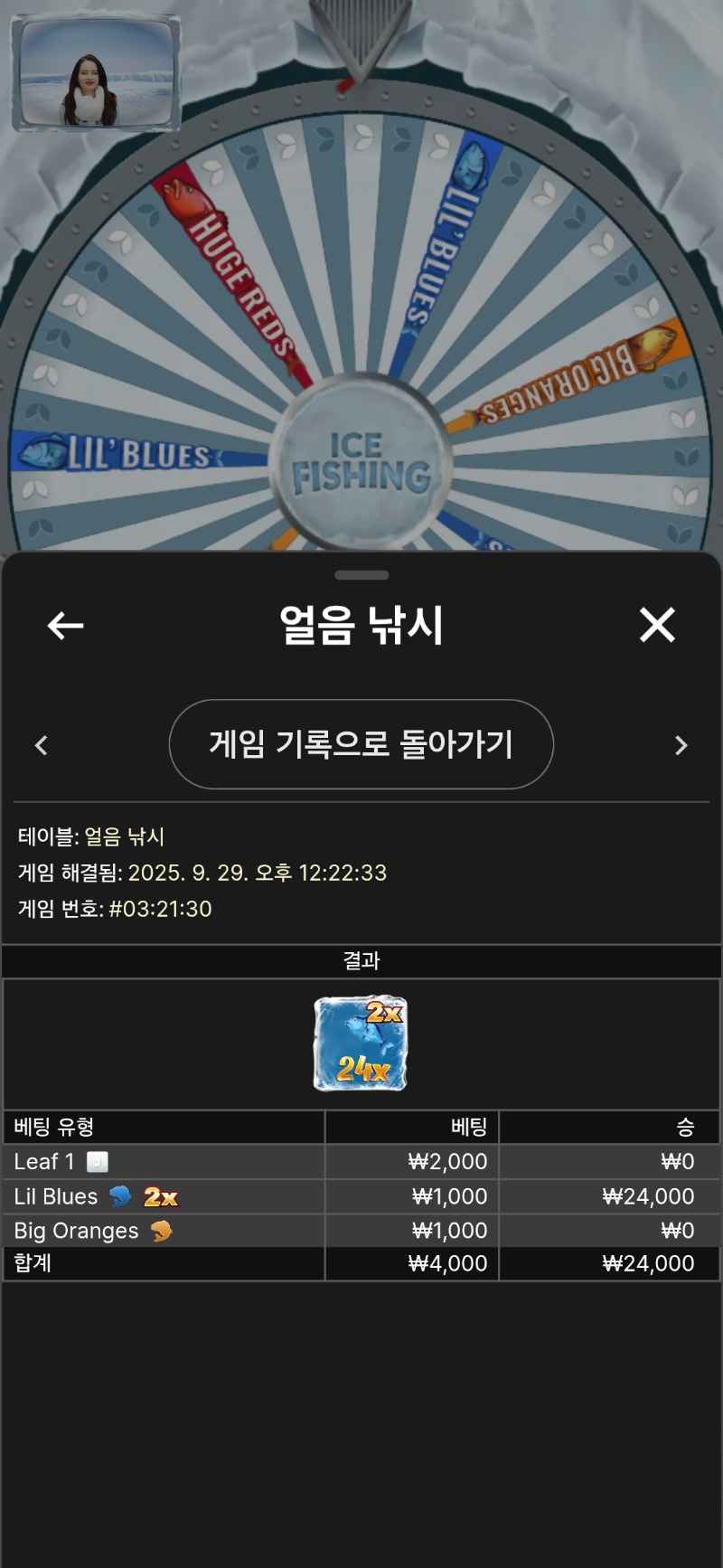Close the 얼음 낚시 panel
This screenshot has width=723, height=1568.
point(657,625)
